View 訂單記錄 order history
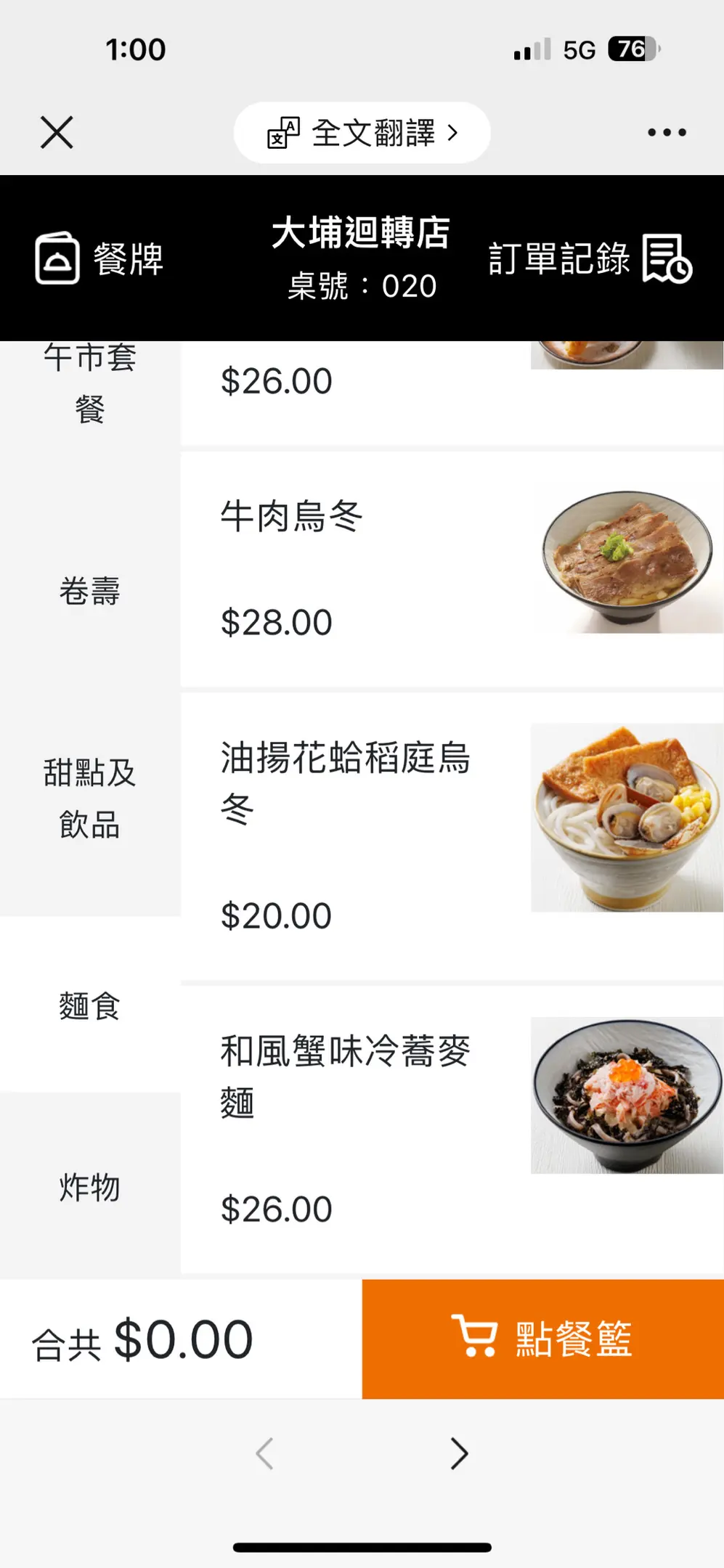 tap(590, 258)
